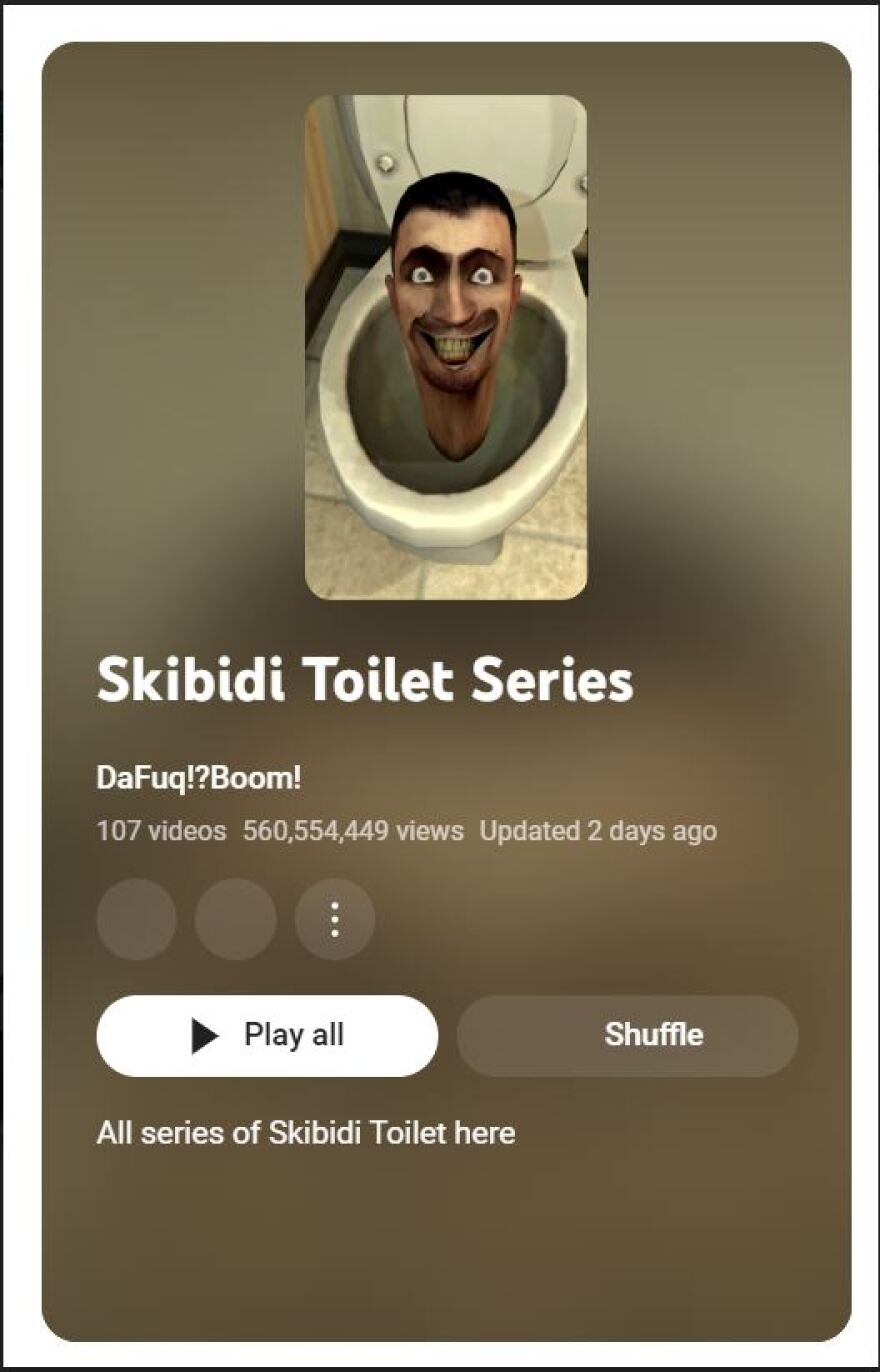Open the three-dot overflow menu
This screenshot has width=880, height=1372.
pos(335,919)
